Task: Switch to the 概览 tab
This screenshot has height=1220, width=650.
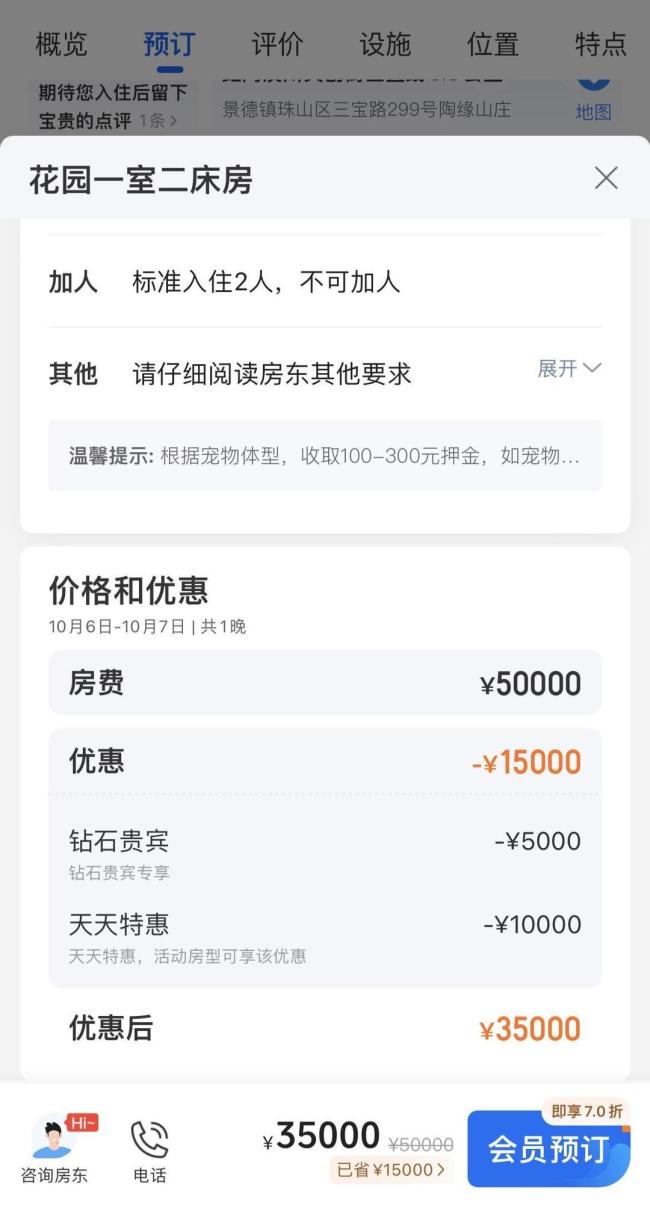Action: click(61, 44)
